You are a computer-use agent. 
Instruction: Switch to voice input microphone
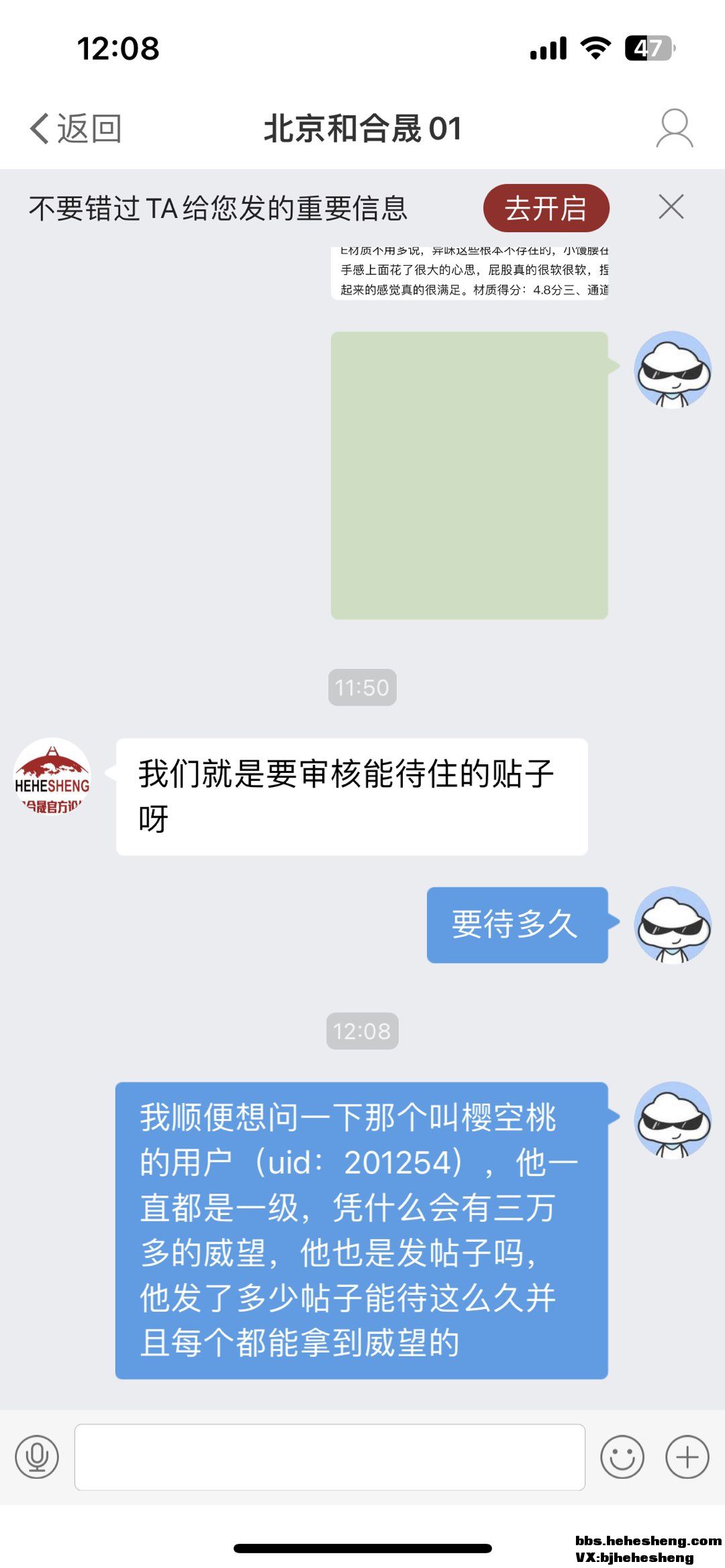(37, 1457)
